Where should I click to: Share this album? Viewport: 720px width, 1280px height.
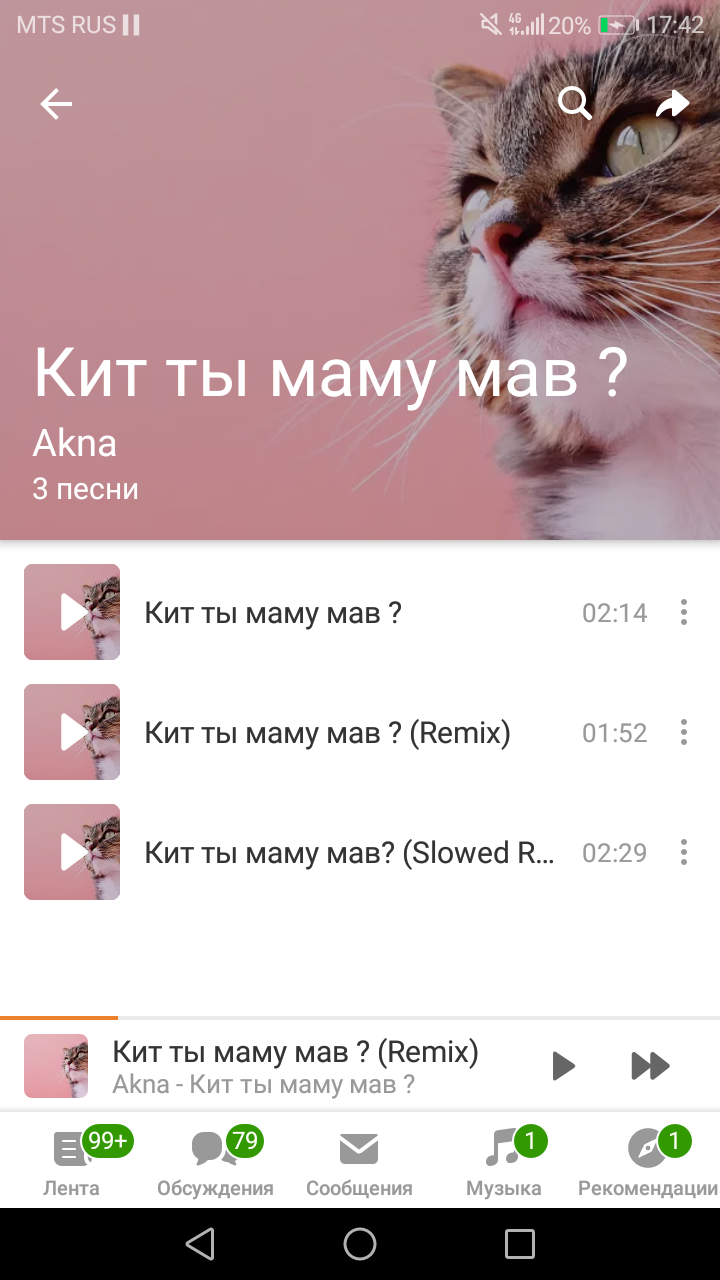(x=672, y=103)
